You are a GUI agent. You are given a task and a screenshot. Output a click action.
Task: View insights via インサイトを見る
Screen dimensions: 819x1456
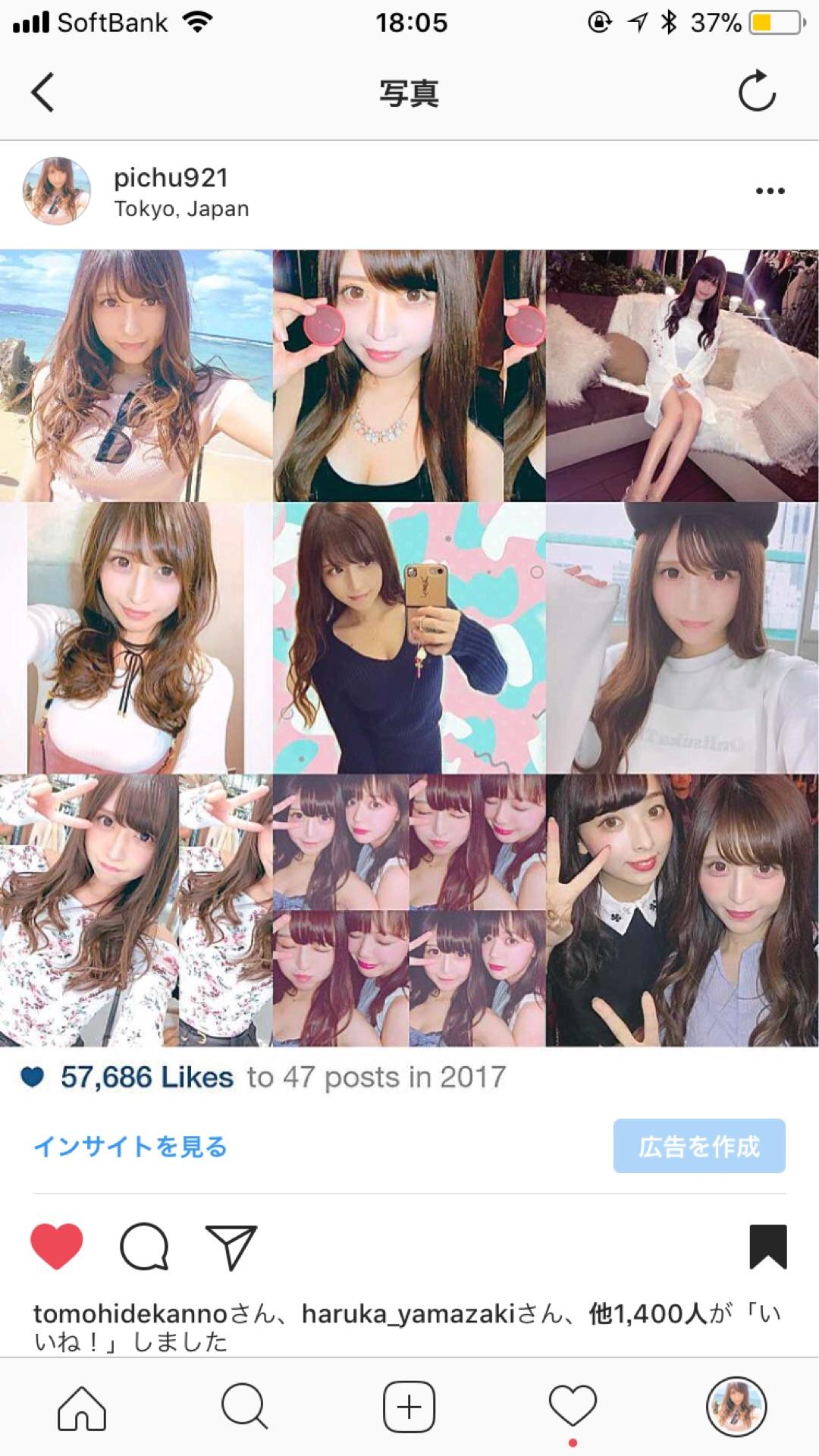130,1147
